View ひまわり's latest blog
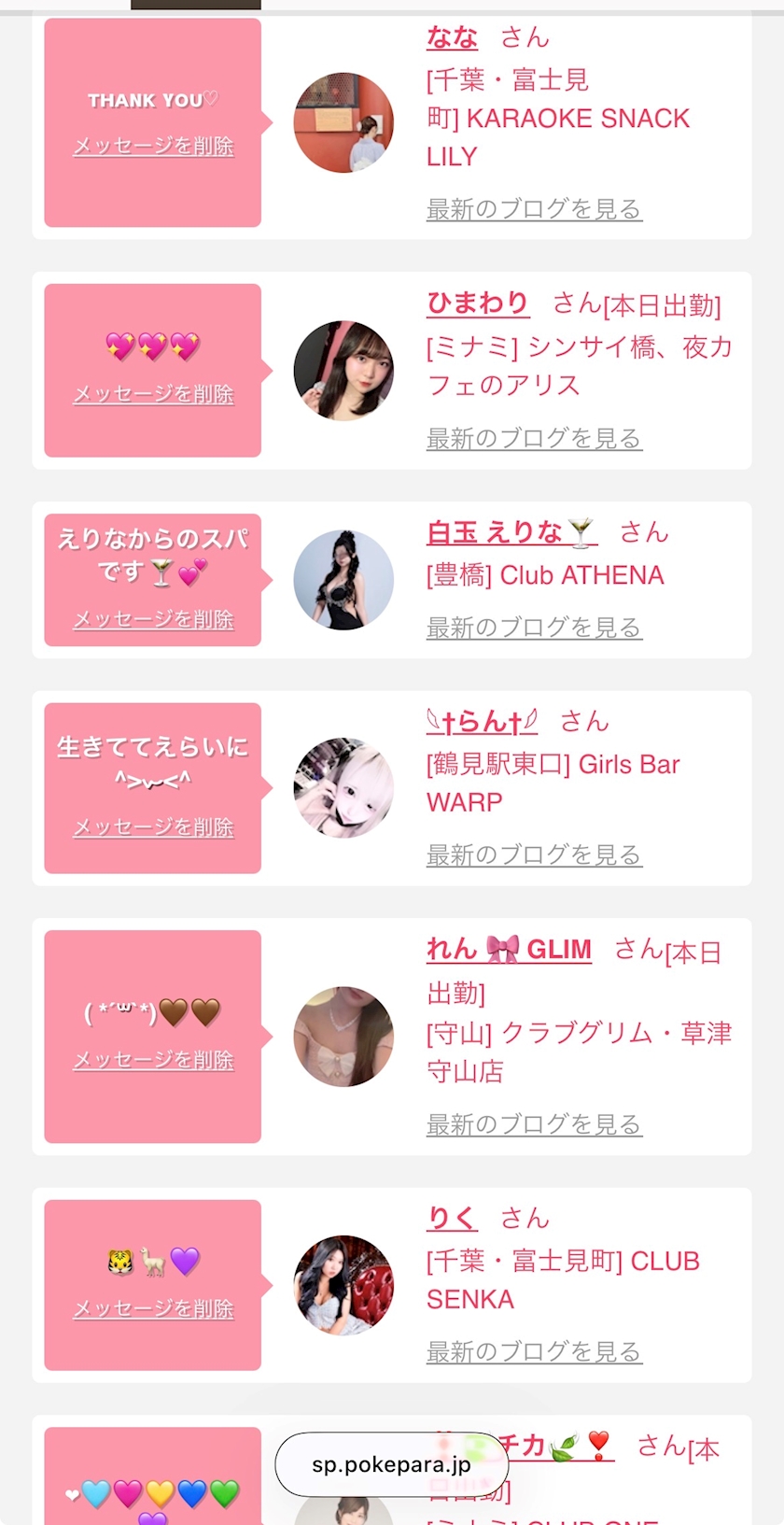This screenshot has height=1525, width=784. coord(534,438)
